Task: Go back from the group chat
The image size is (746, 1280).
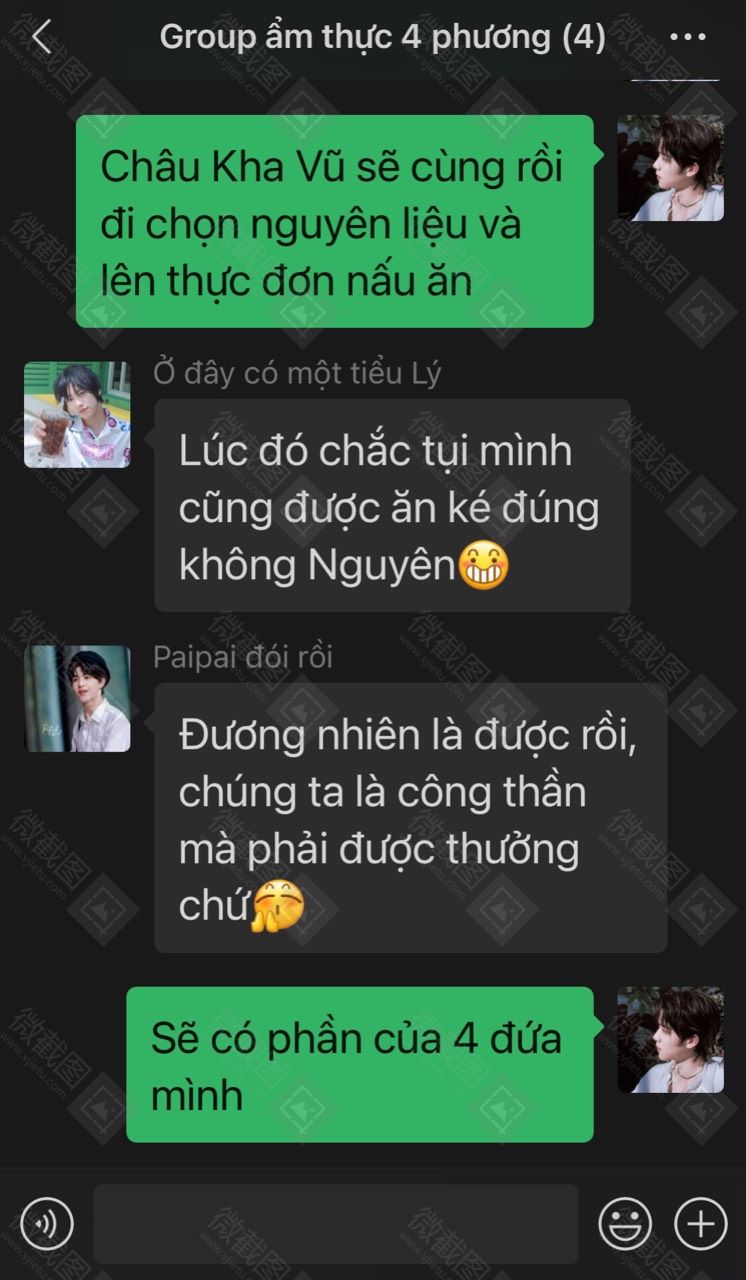Action: click(41, 38)
